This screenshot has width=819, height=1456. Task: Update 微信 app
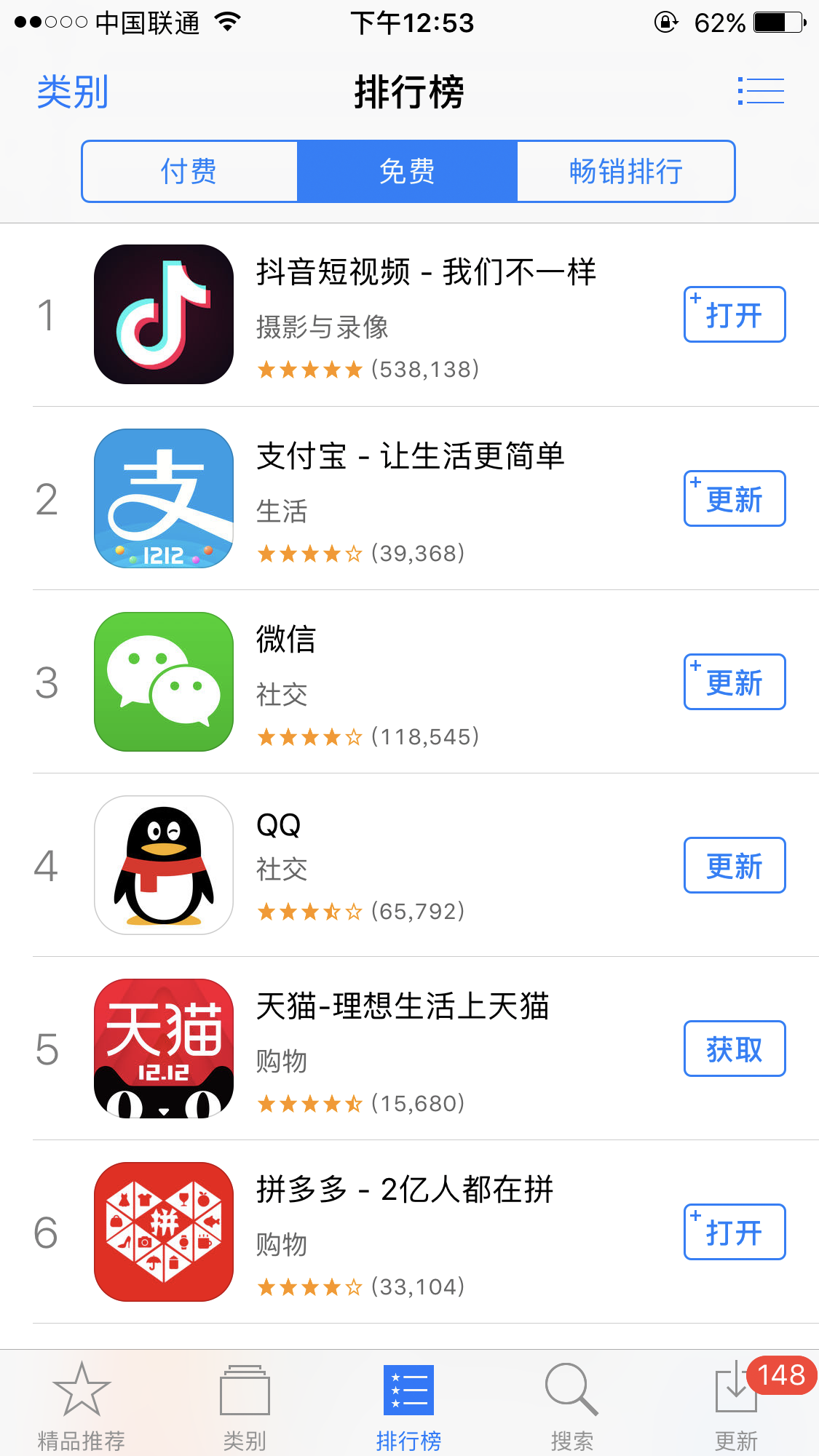pyautogui.click(x=734, y=683)
